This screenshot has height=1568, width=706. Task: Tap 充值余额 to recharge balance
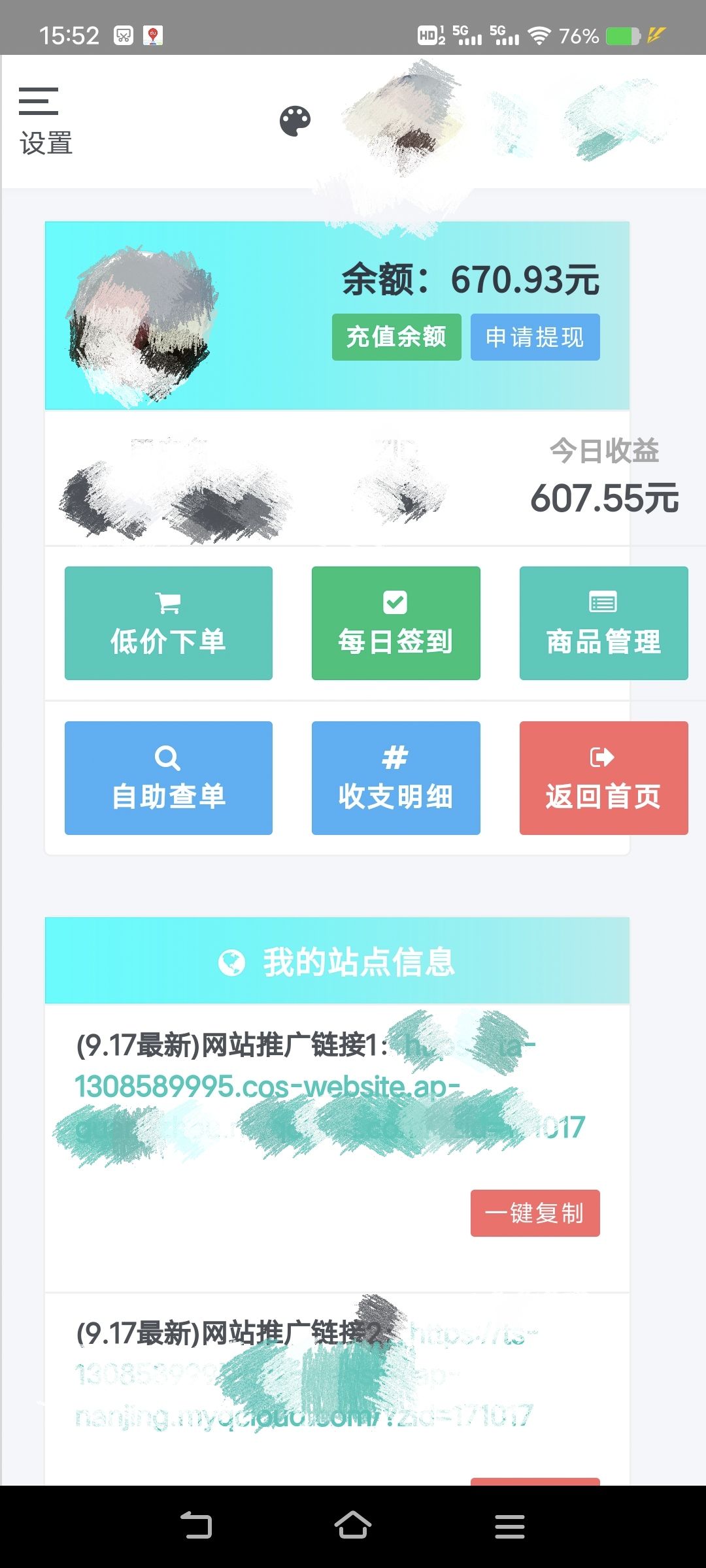pyautogui.click(x=396, y=337)
